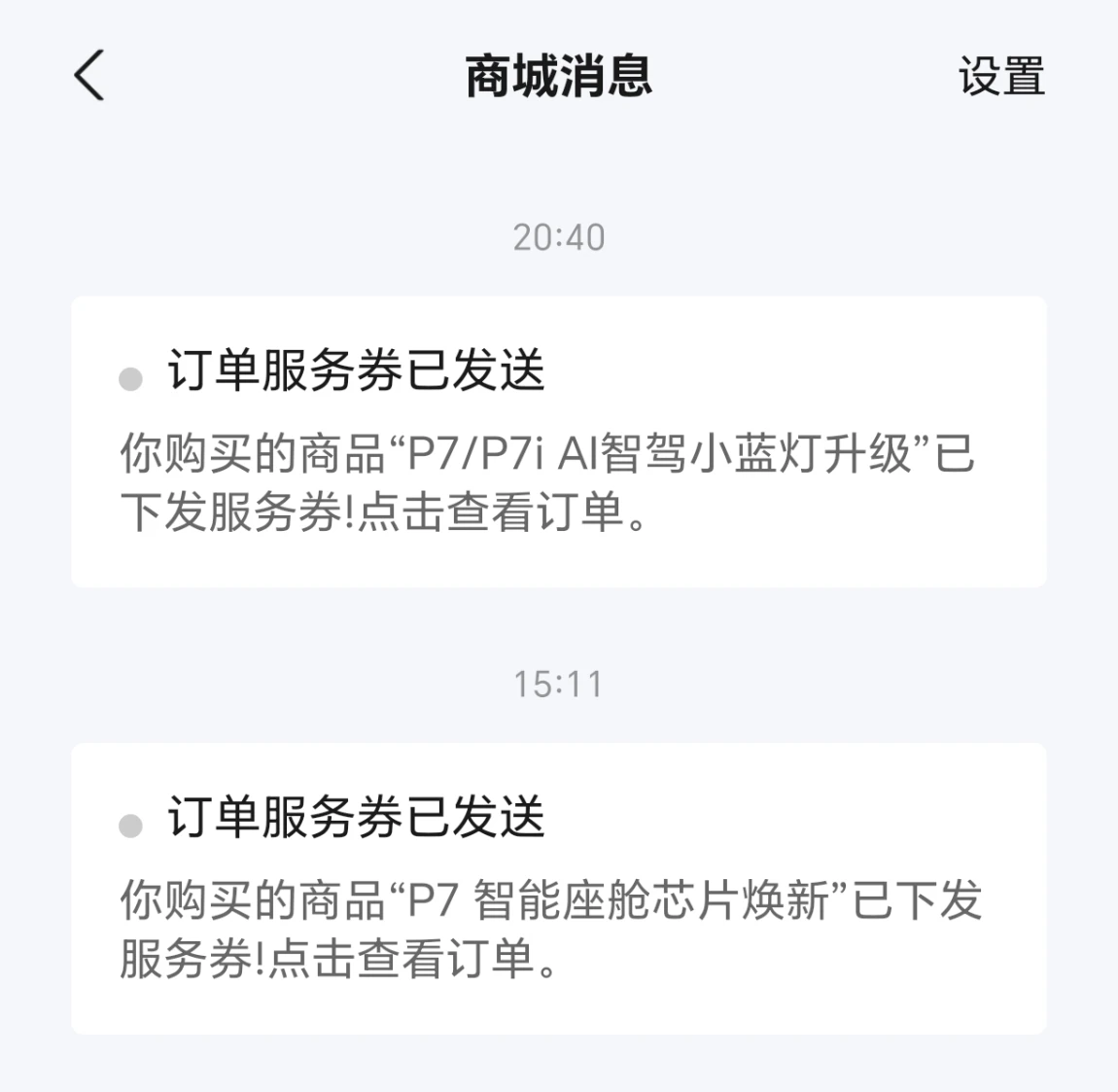Go back from 商城消息
Viewport: 1118px width, 1092px height.
pos(88,76)
